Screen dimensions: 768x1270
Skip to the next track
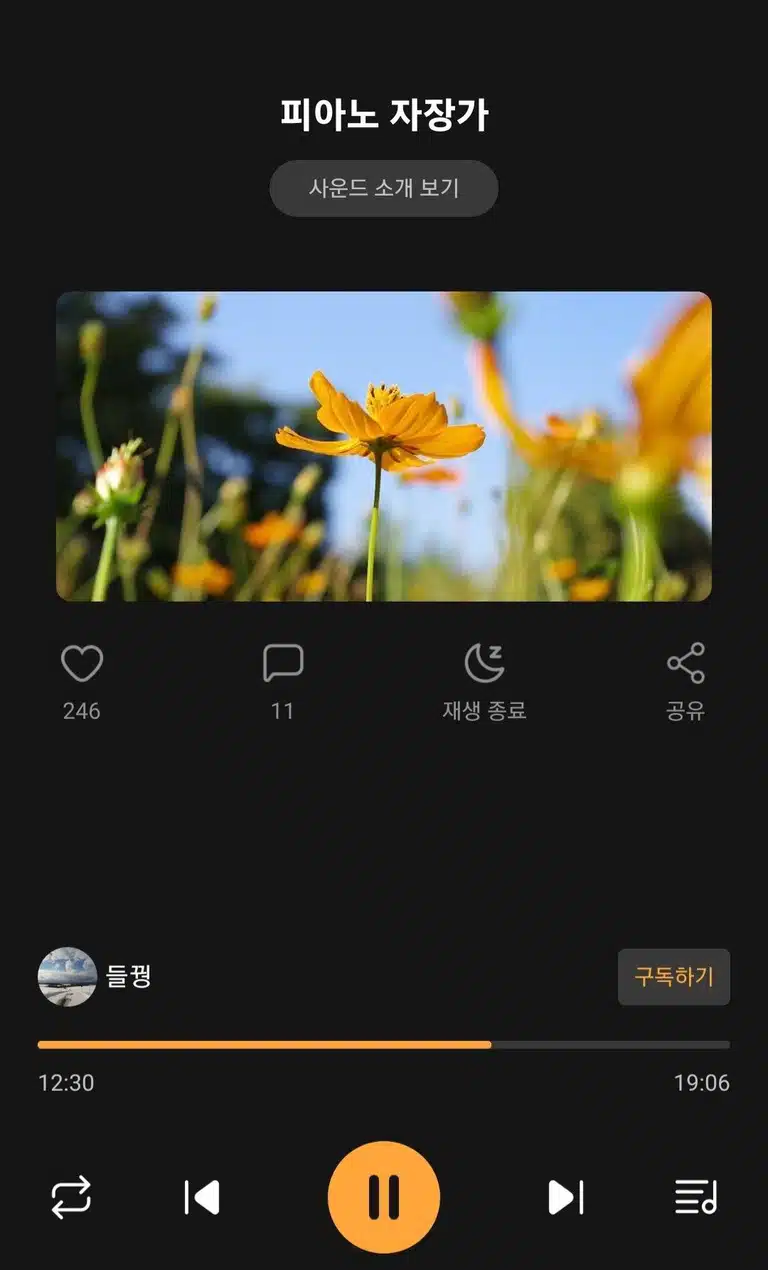coord(566,1197)
